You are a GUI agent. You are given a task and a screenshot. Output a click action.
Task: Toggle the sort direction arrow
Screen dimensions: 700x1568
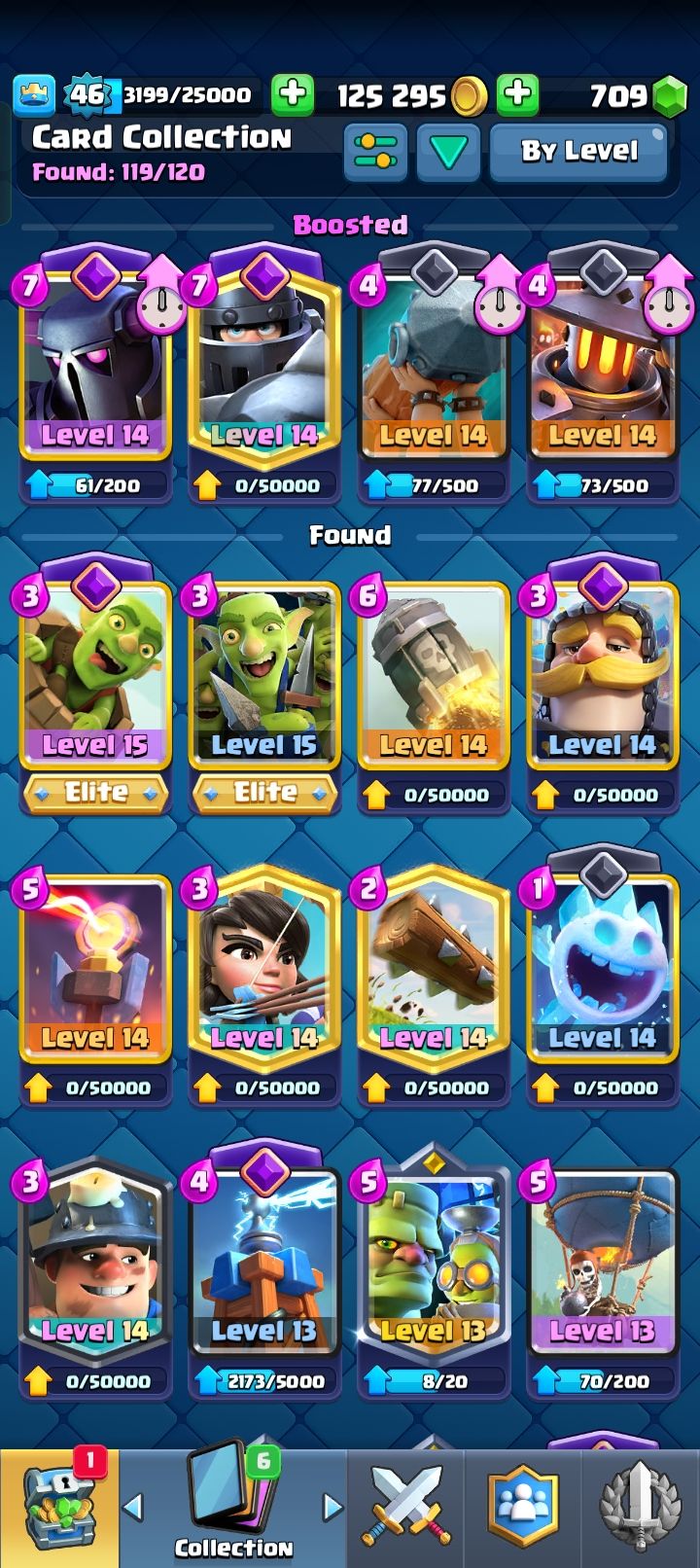point(448,153)
